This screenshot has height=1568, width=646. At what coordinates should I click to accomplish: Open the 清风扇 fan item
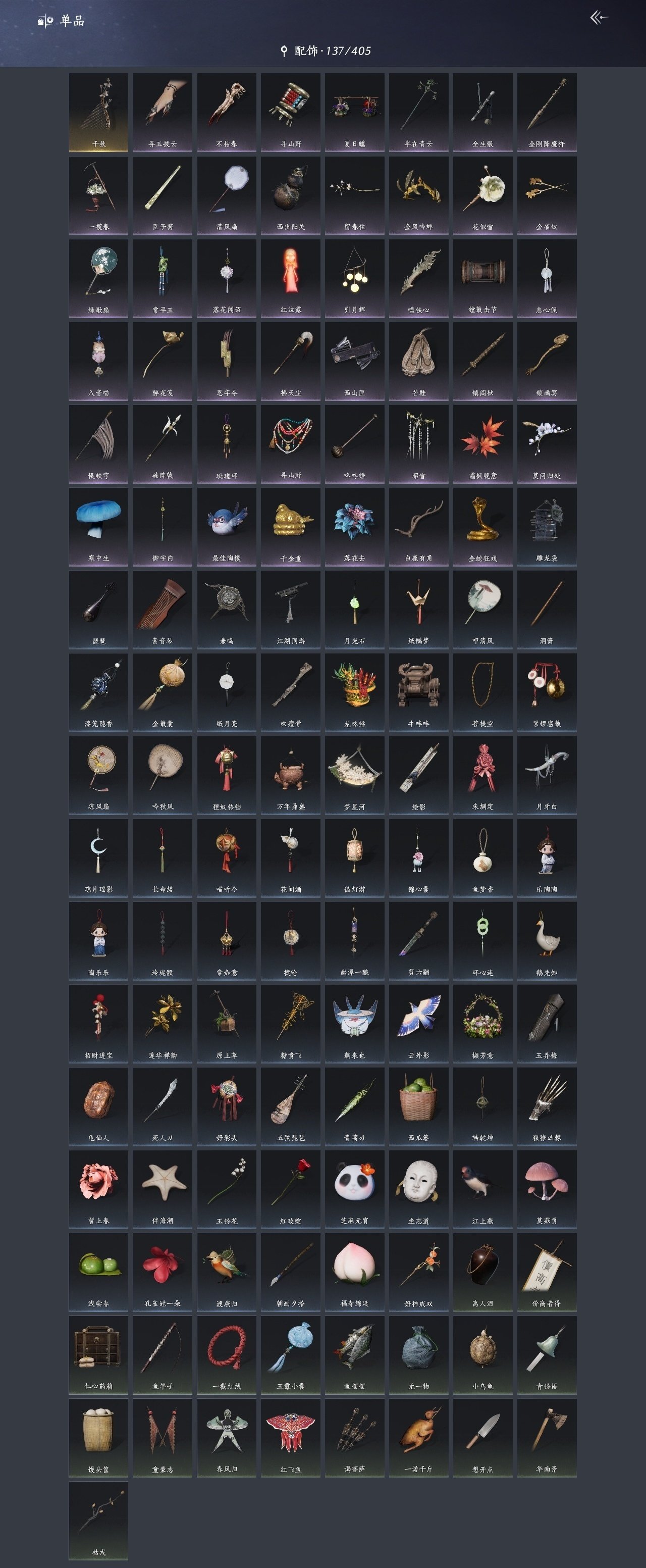pyautogui.click(x=227, y=195)
